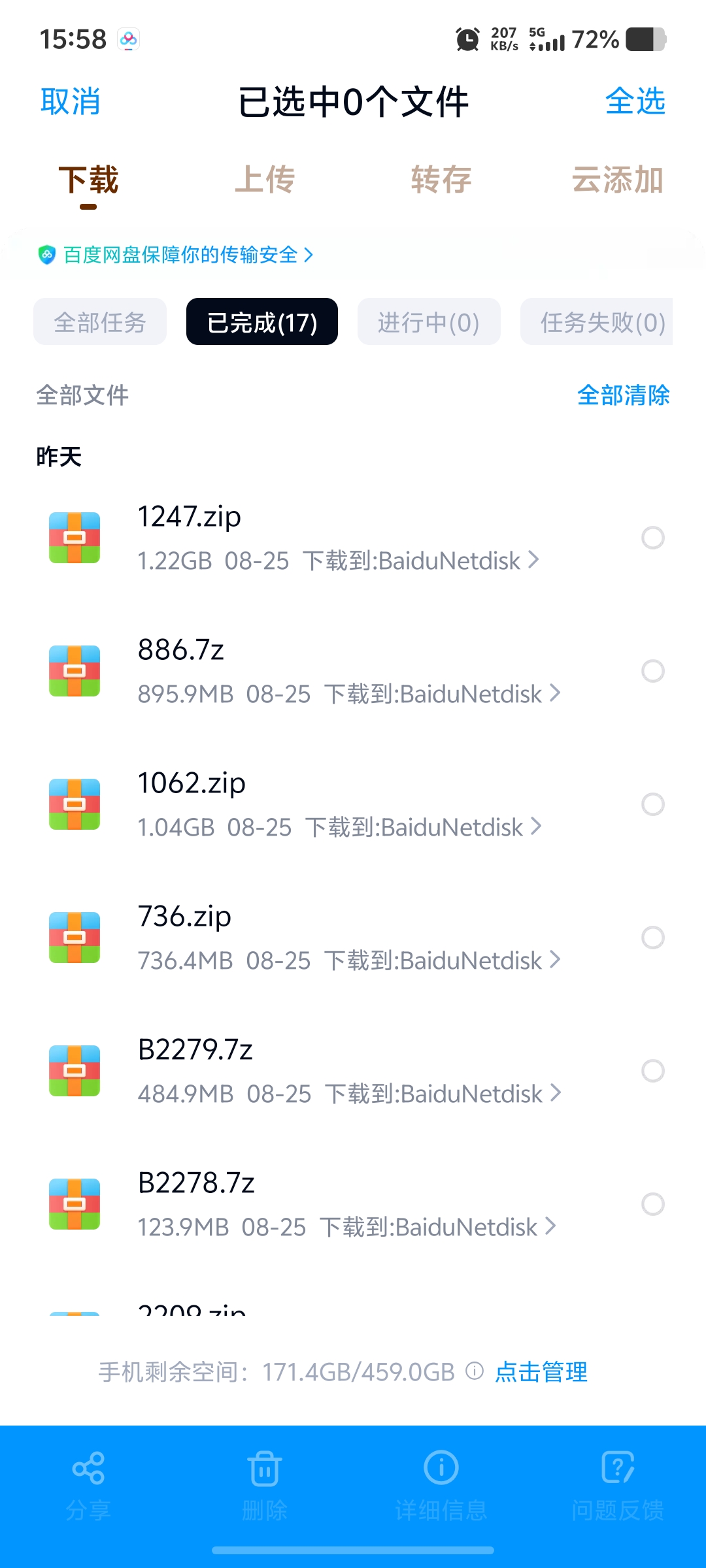This screenshot has height=1568, width=706.
Task: Switch to the 转存 tab
Action: pyautogui.click(x=441, y=180)
